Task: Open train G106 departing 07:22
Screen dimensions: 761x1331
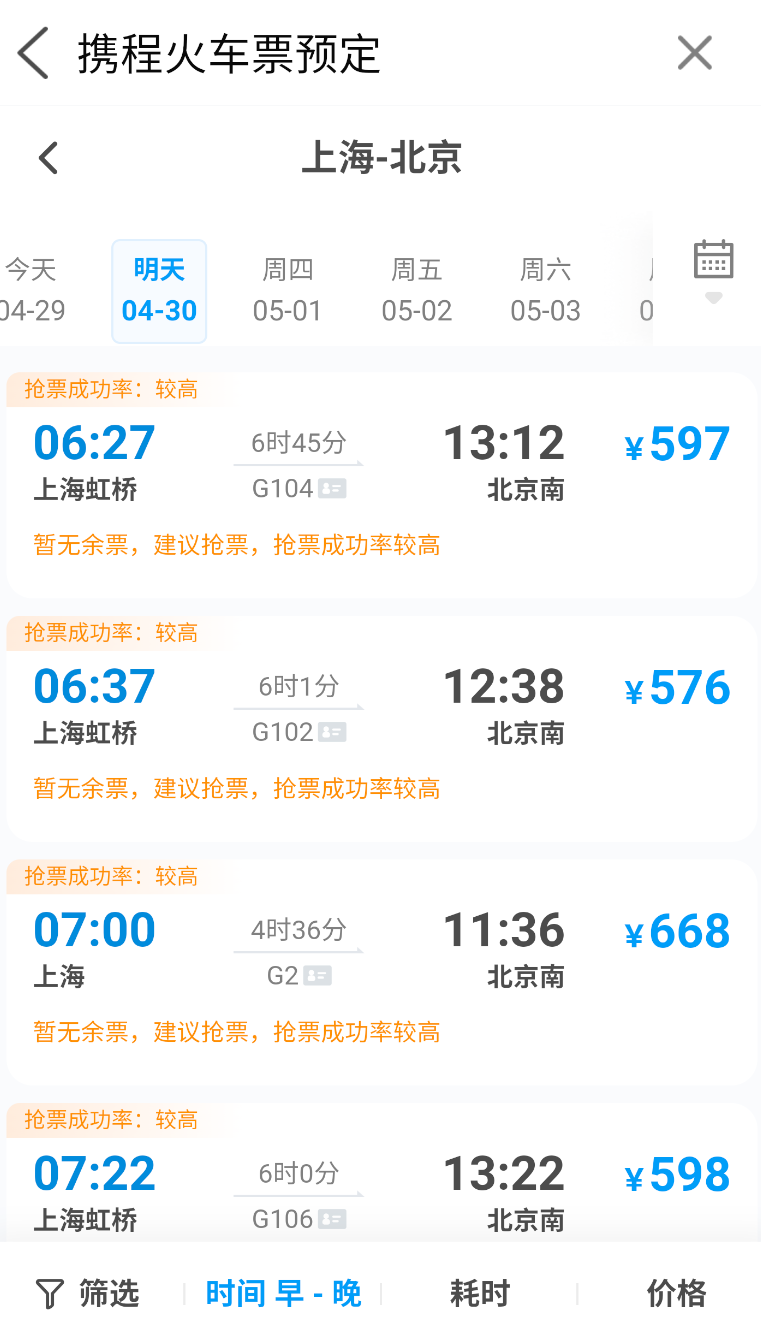Action: [x=381, y=1172]
